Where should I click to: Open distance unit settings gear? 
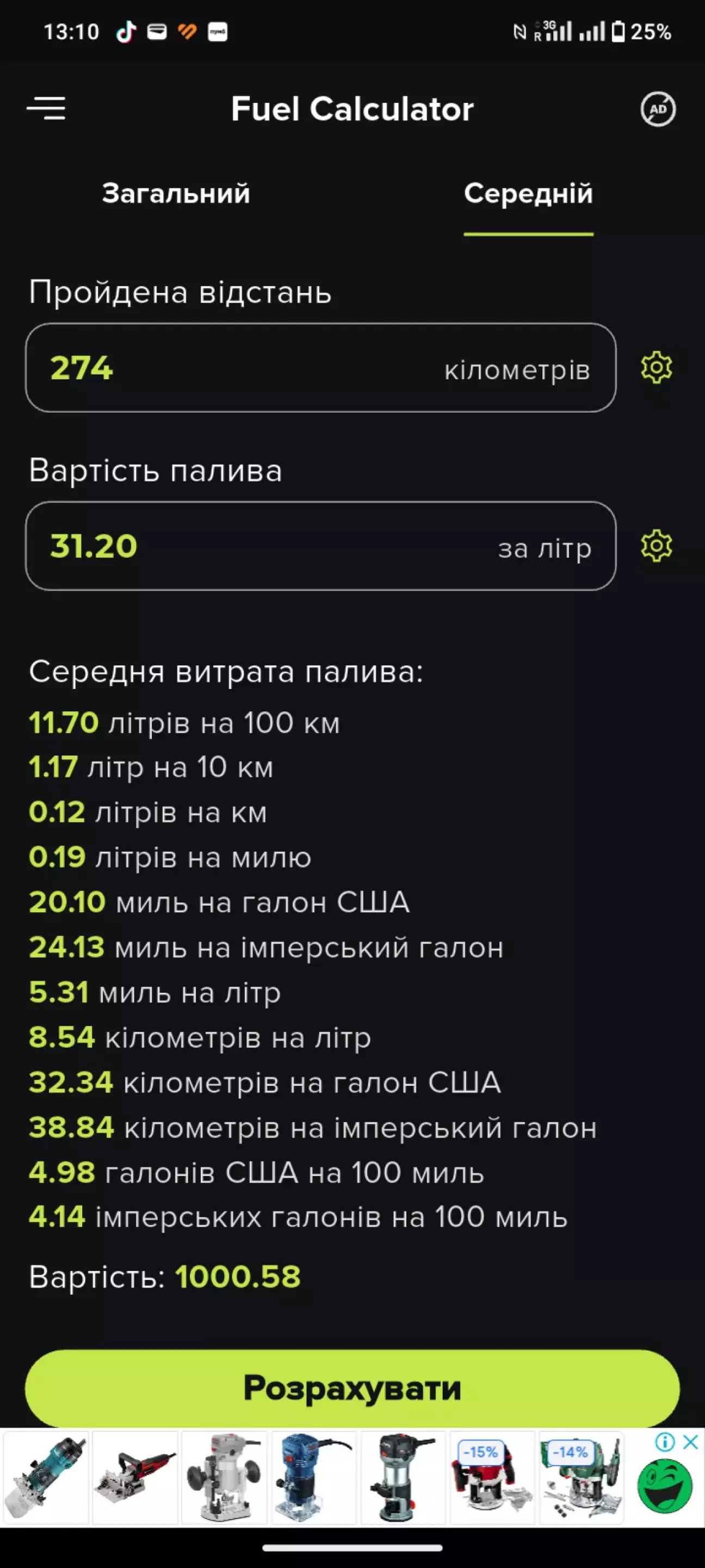click(657, 368)
